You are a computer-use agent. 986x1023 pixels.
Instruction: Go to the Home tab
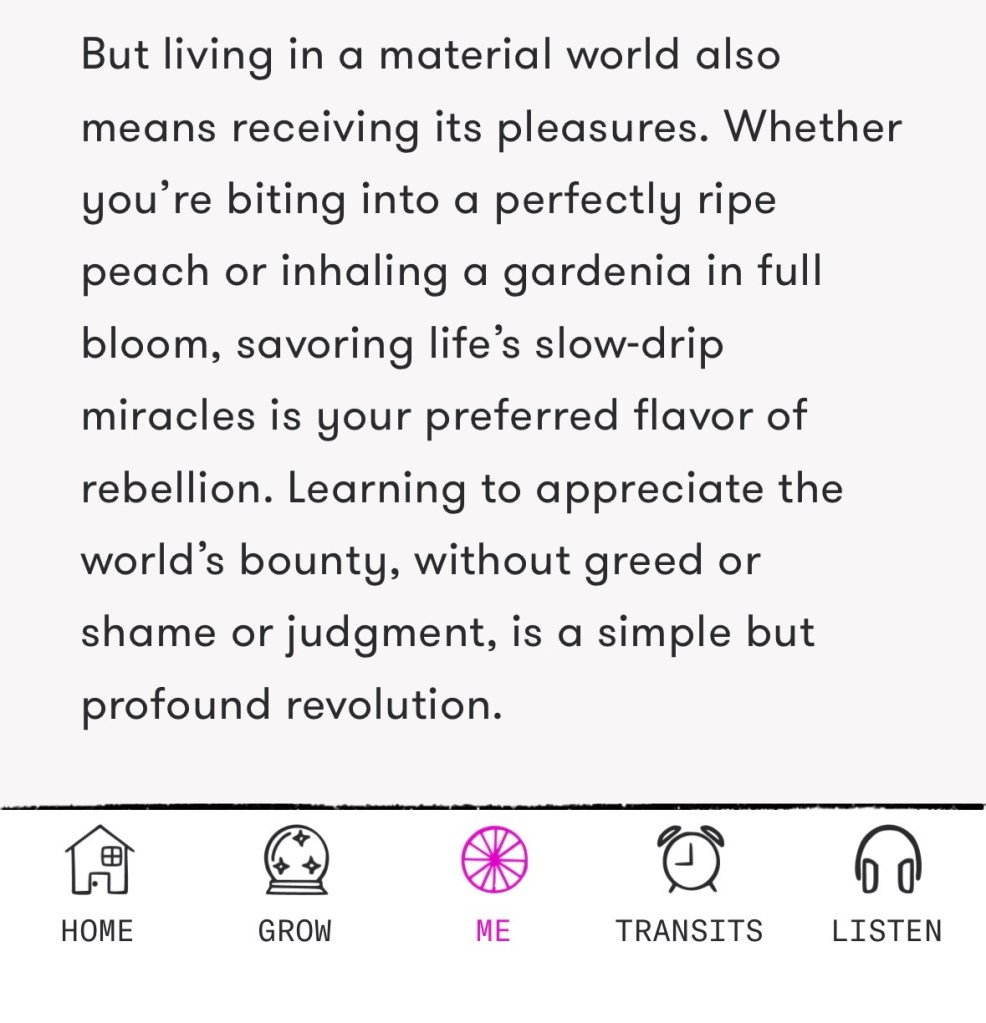(98, 883)
